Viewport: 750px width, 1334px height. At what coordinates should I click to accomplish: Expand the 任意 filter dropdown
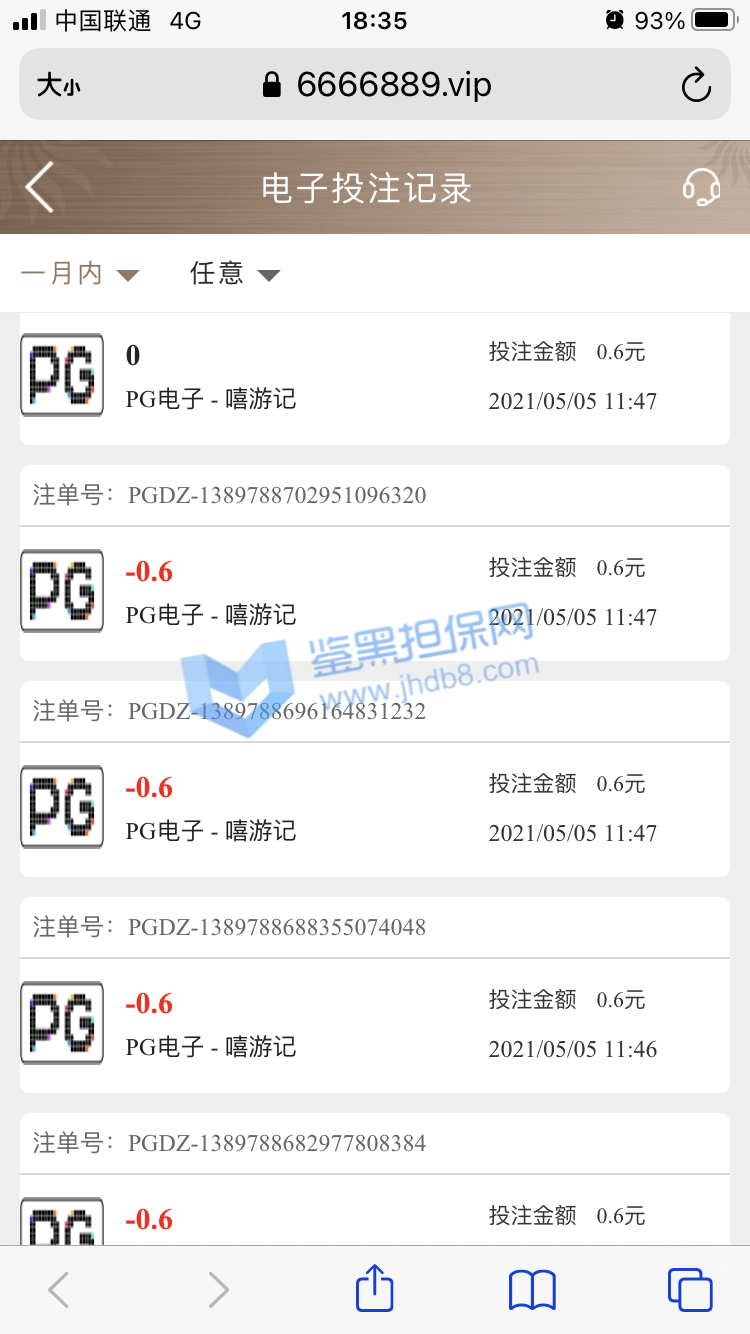(x=235, y=273)
